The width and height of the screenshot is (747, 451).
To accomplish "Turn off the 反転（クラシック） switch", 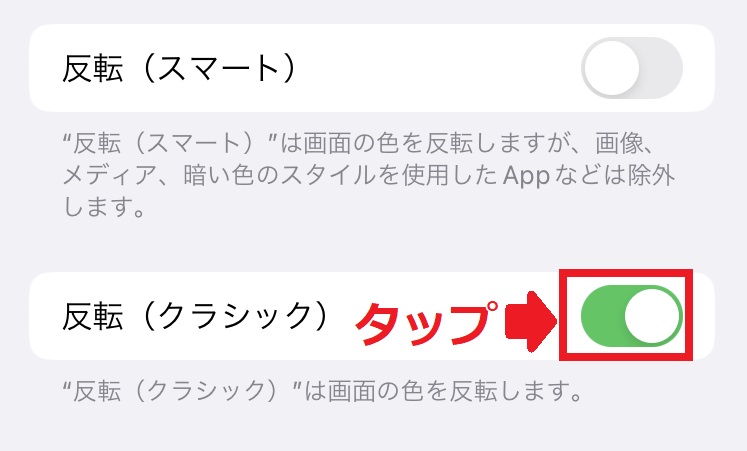I will point(631,316).
